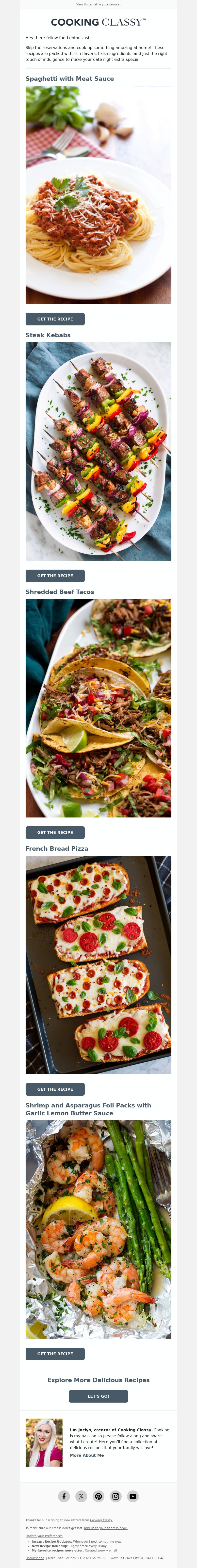Tap the LET'S GO! button
197x1568 pixels.
tap(98, 1396)
